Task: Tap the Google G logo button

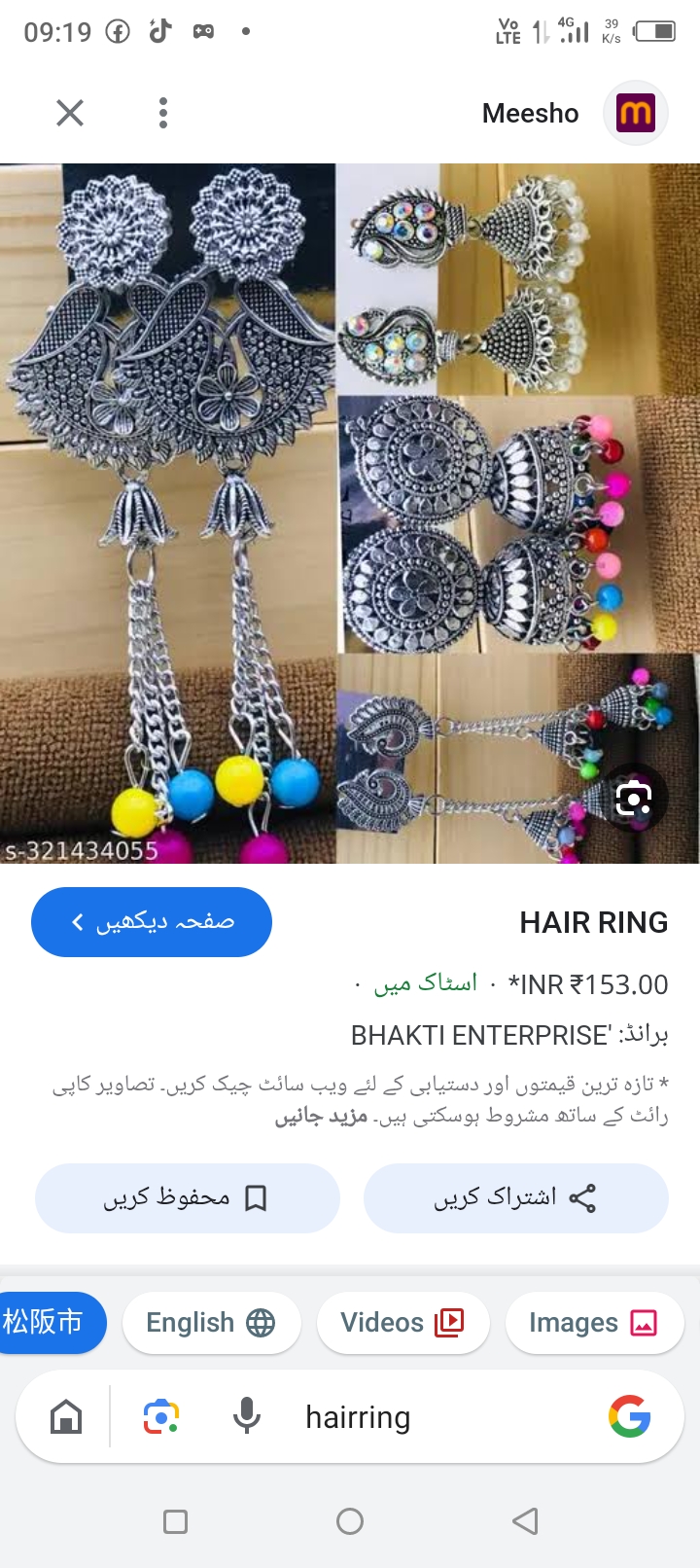Action: pos(630,1416)
